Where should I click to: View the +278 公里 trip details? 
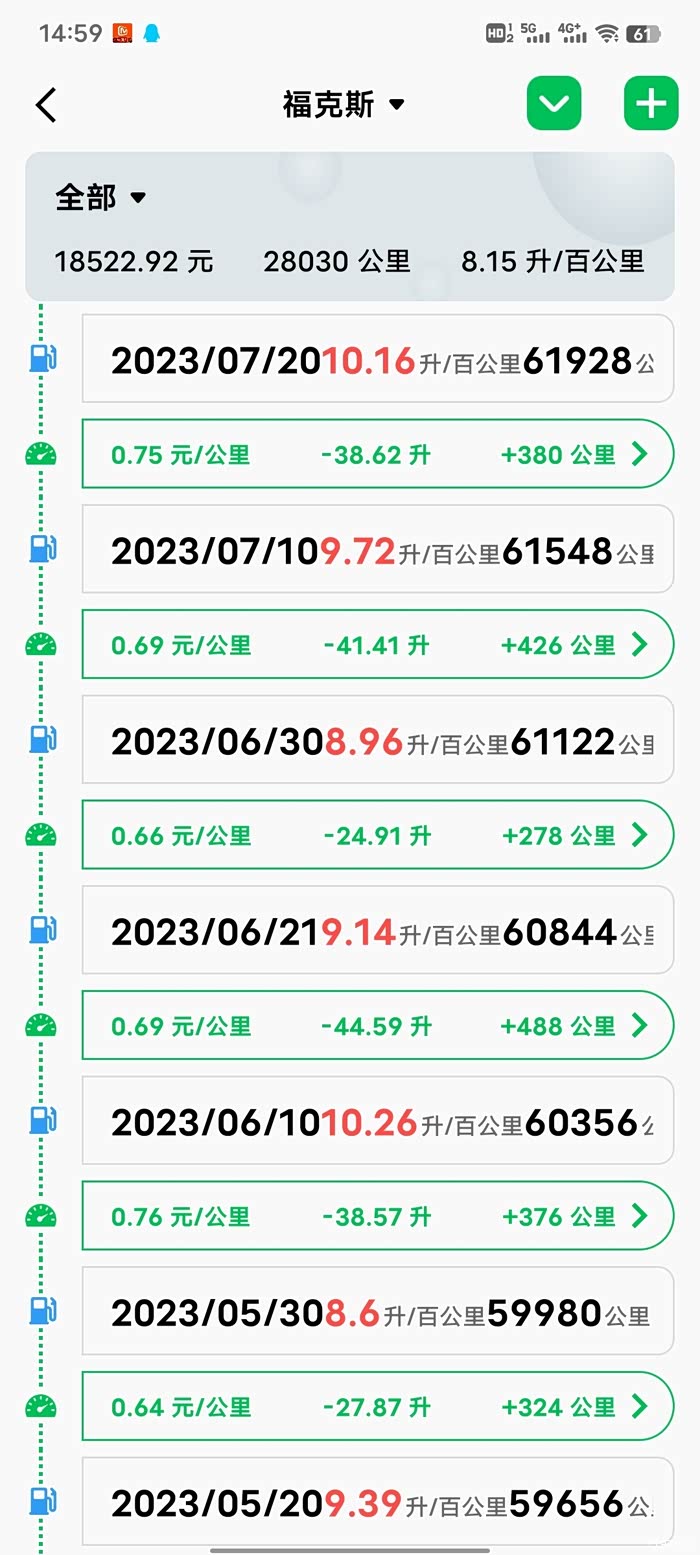tap(377, 835)
